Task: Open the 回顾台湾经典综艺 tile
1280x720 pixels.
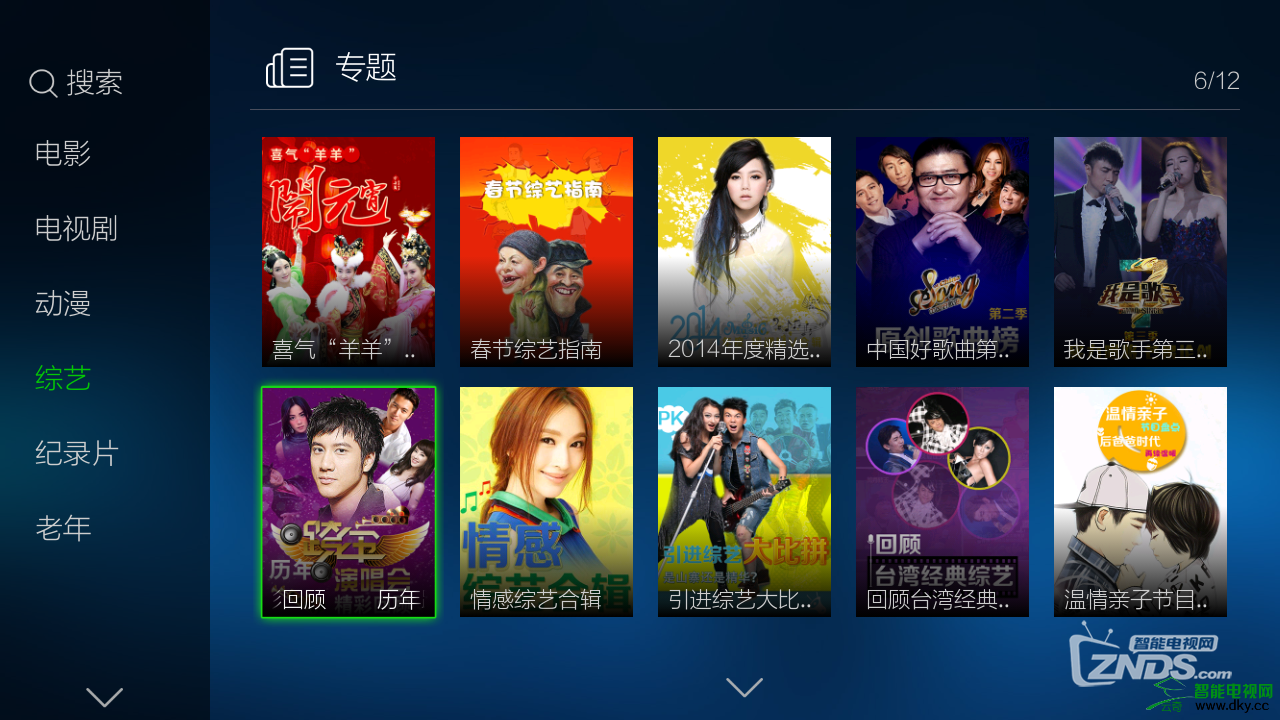Action: [x=942, y=502]
